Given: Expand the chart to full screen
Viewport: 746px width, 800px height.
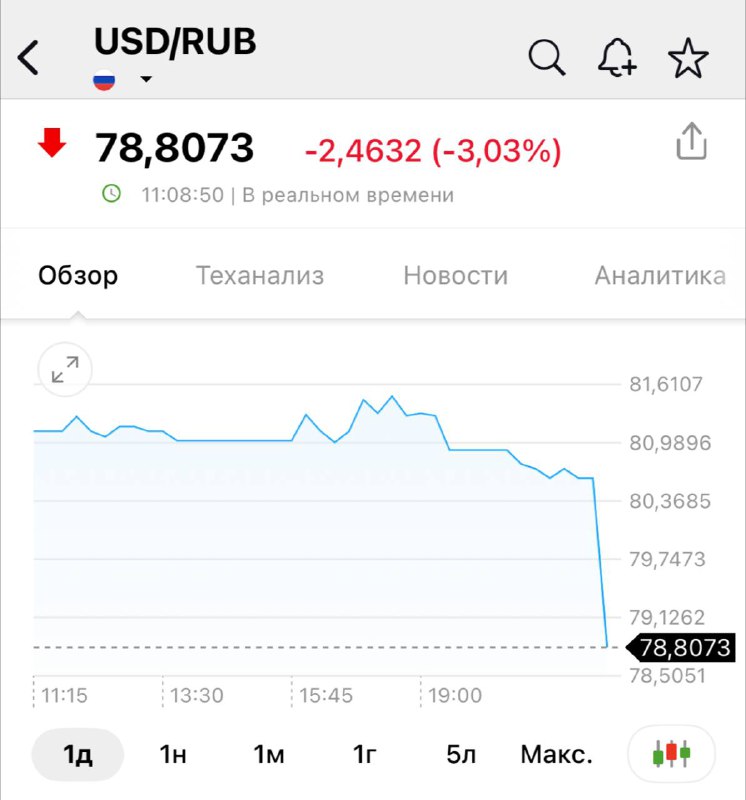Looking at the screenshot, I should pos(65,371).
